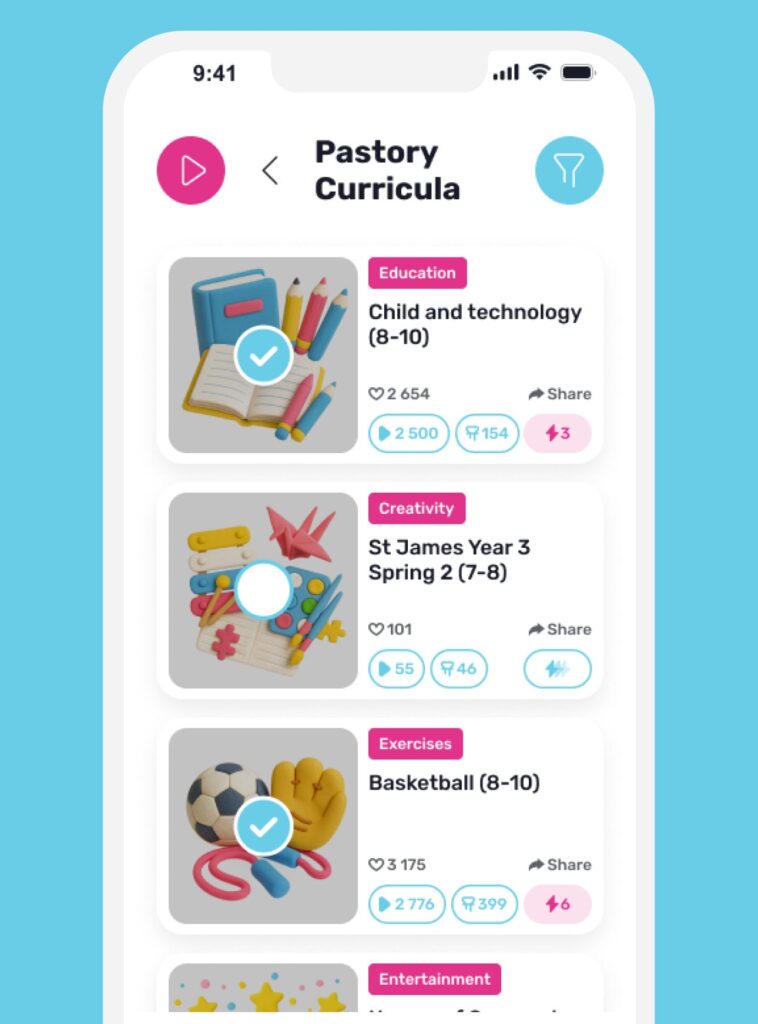The height and width of the screenshot is (1024, 758).
Task: Check the St James Year 3 circle
Action: tap(263, 590)
